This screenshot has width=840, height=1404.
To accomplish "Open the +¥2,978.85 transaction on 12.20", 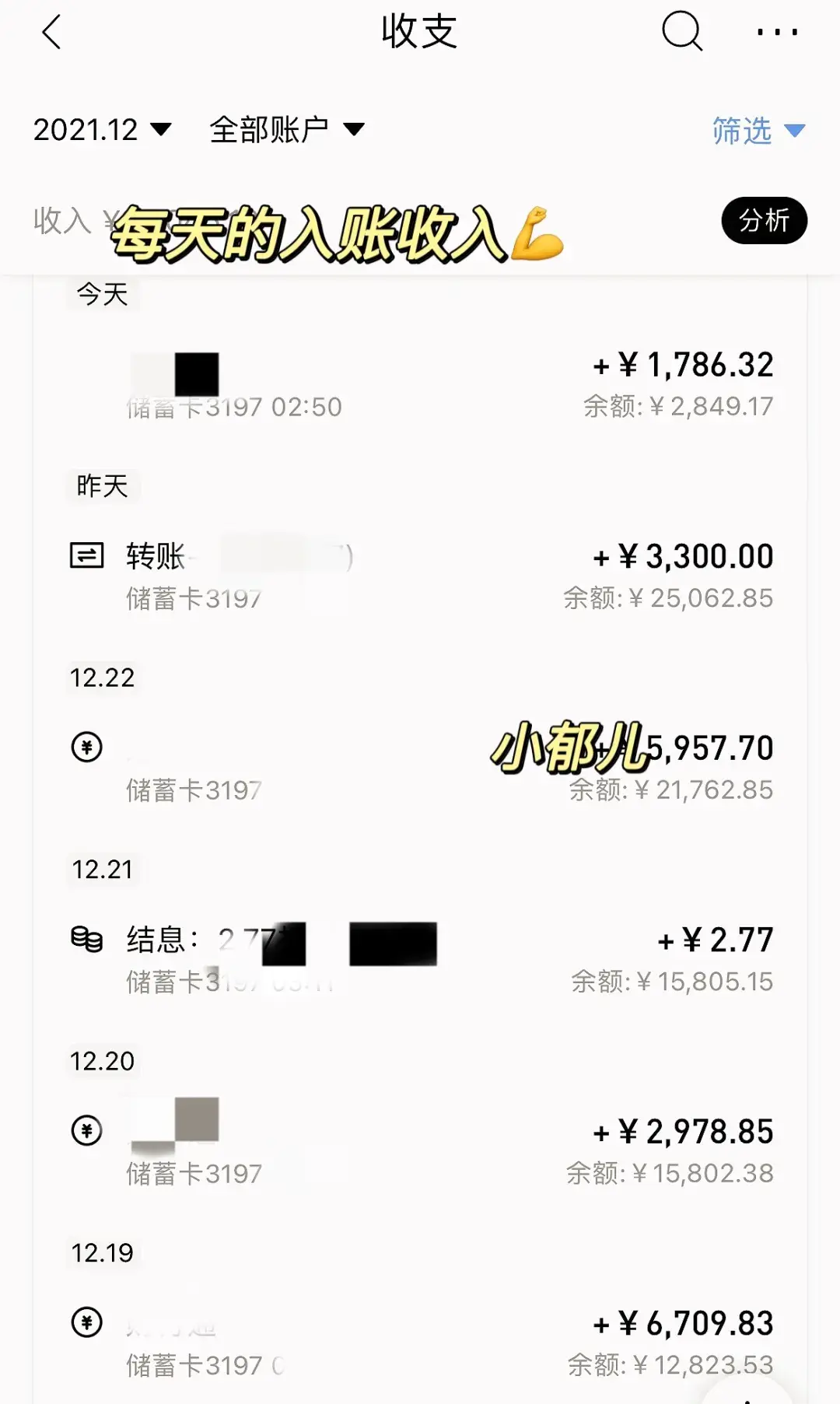I will point(420,1151).
